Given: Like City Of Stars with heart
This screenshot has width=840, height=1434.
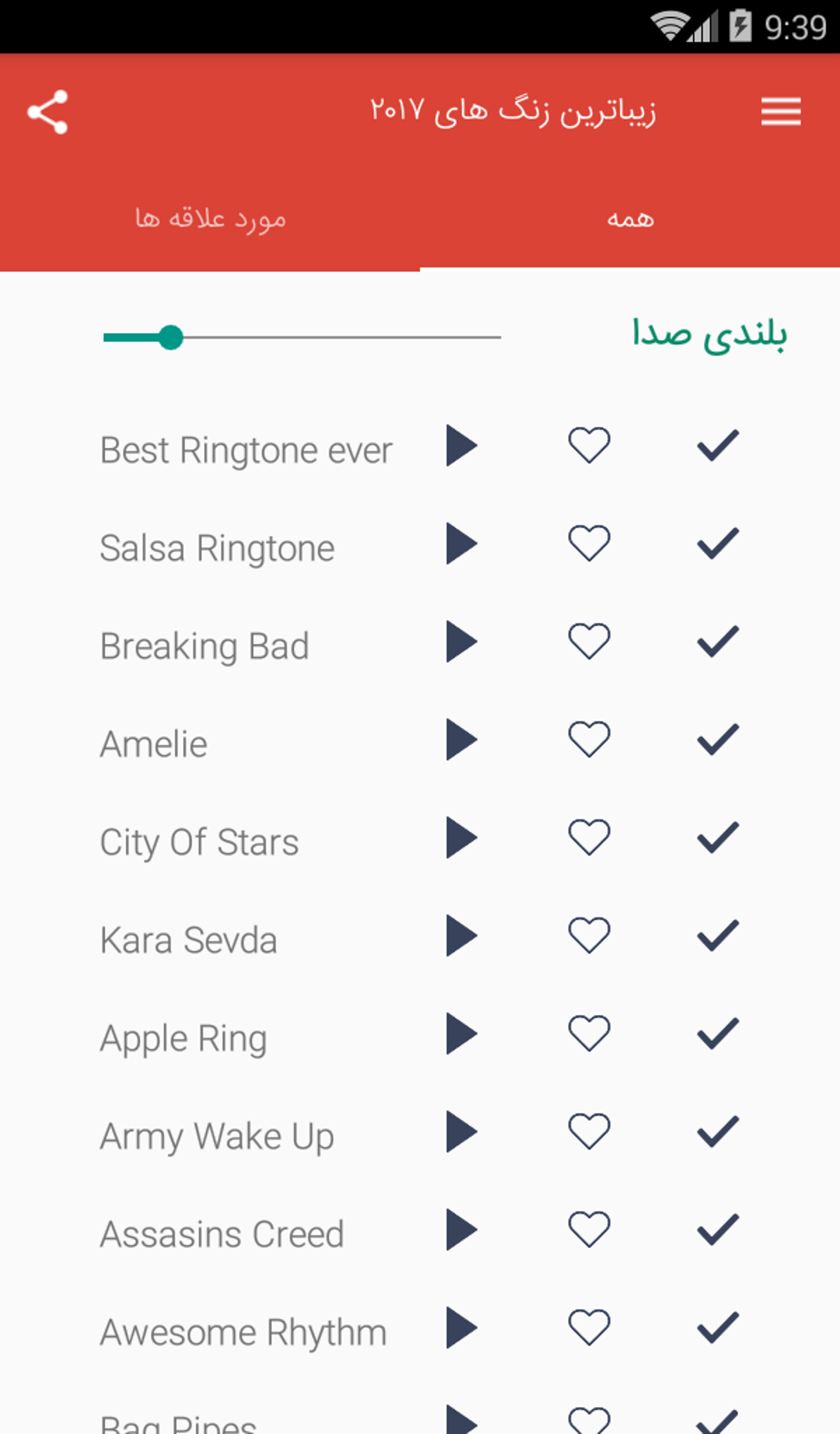Looking at the screenshot, I should (589, 838).
